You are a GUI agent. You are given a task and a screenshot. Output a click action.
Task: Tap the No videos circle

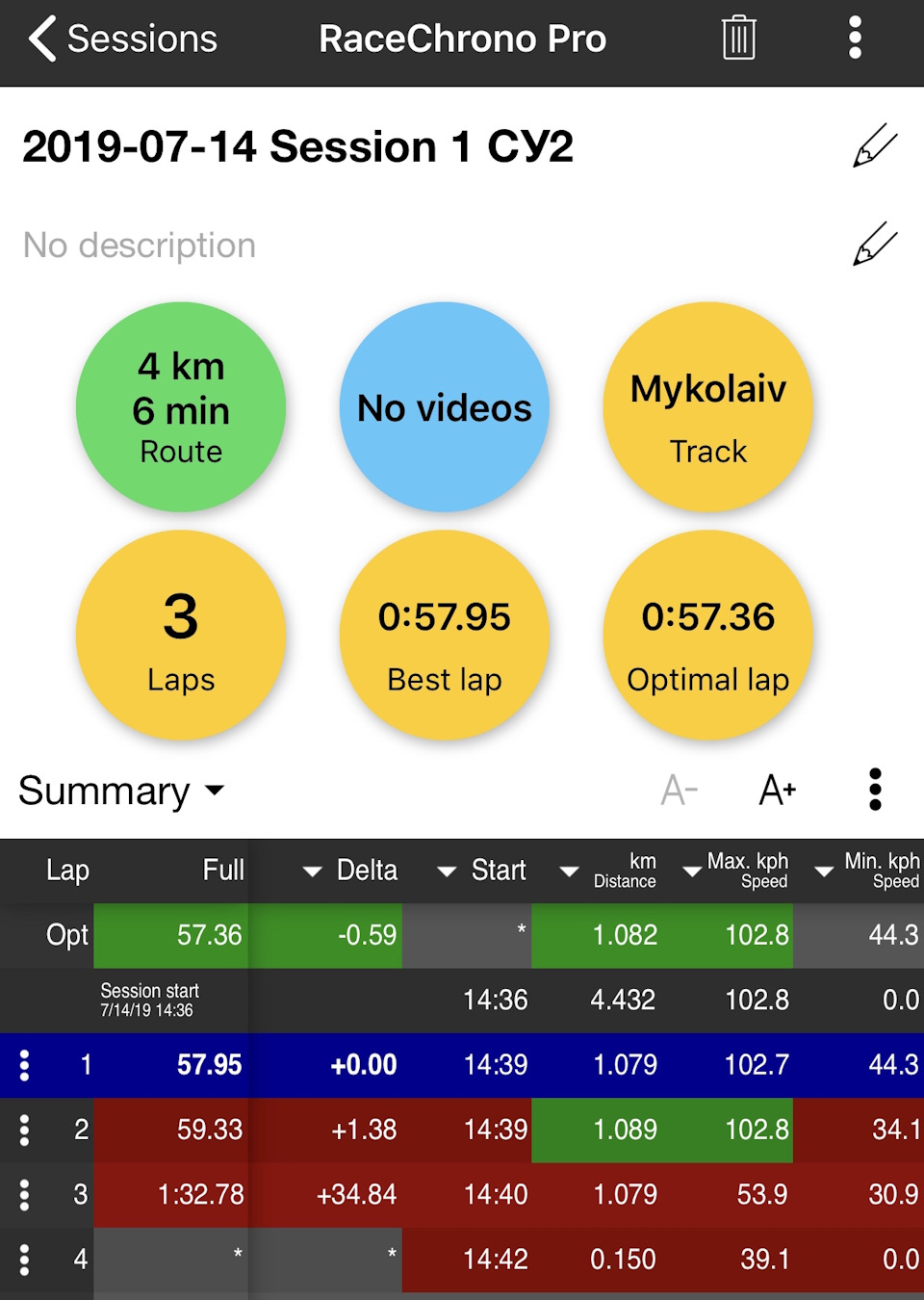[445, 407]
